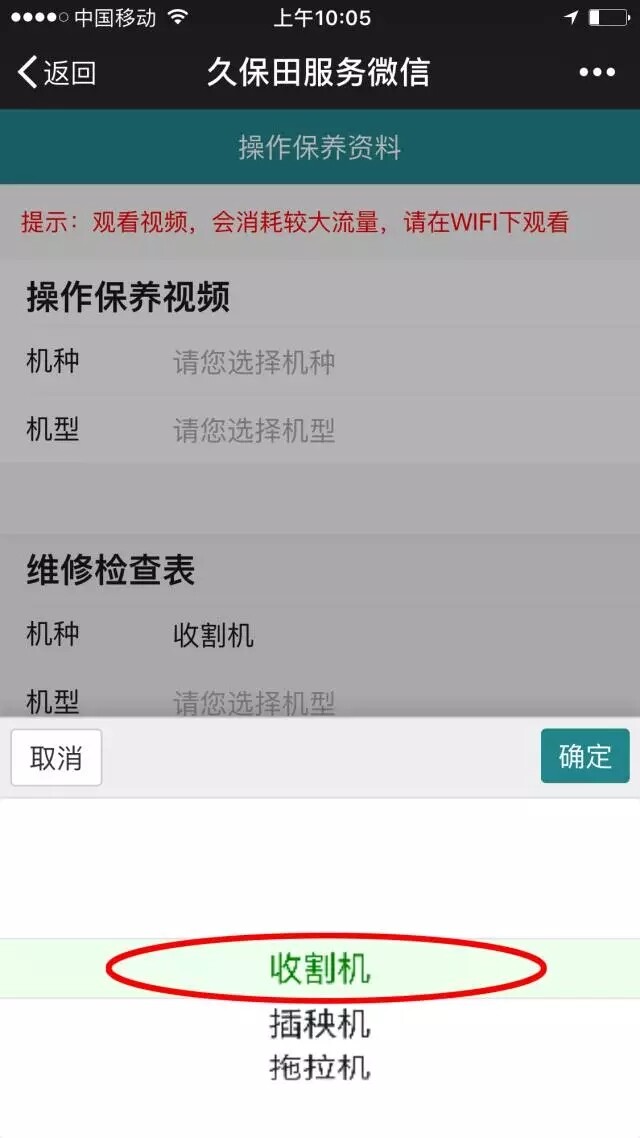This screenshot has height=1138, width=640.
Task: Choose 插秧机 in the picker
Action: click(320, 1024)
